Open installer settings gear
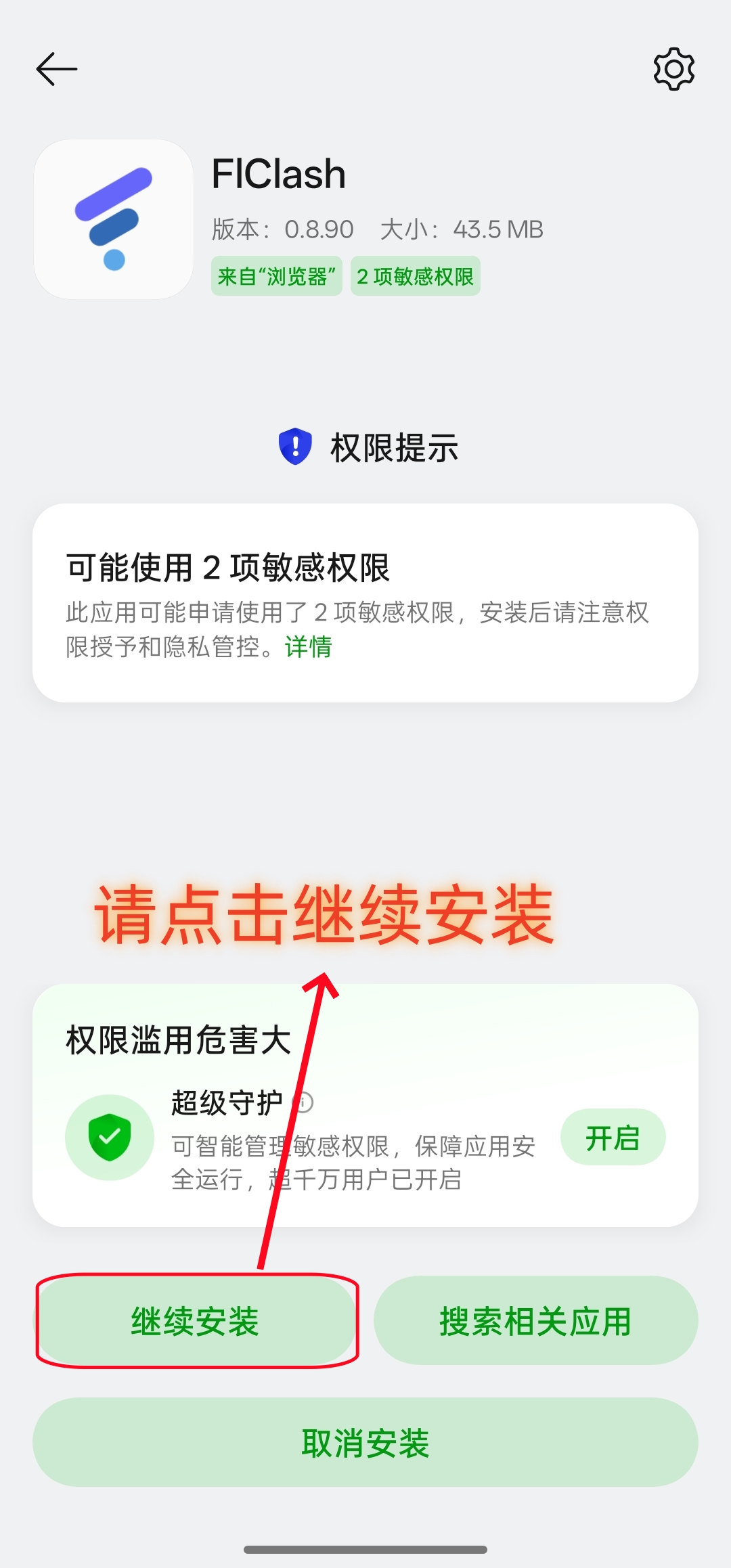Image resolution: width=731 pixels, height=1568 pixels. point(673,69)
